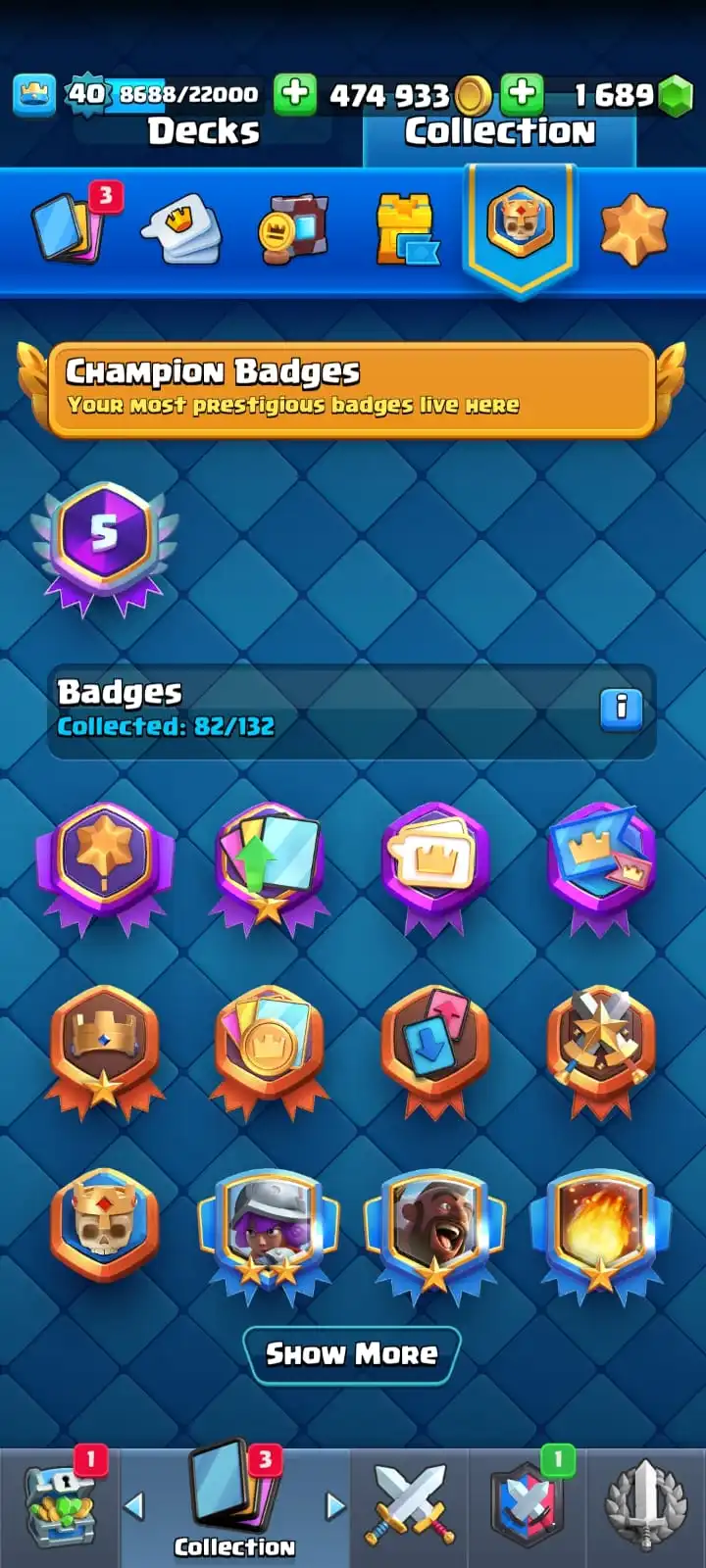Open the level 5 champion badge

click(104, 547)
